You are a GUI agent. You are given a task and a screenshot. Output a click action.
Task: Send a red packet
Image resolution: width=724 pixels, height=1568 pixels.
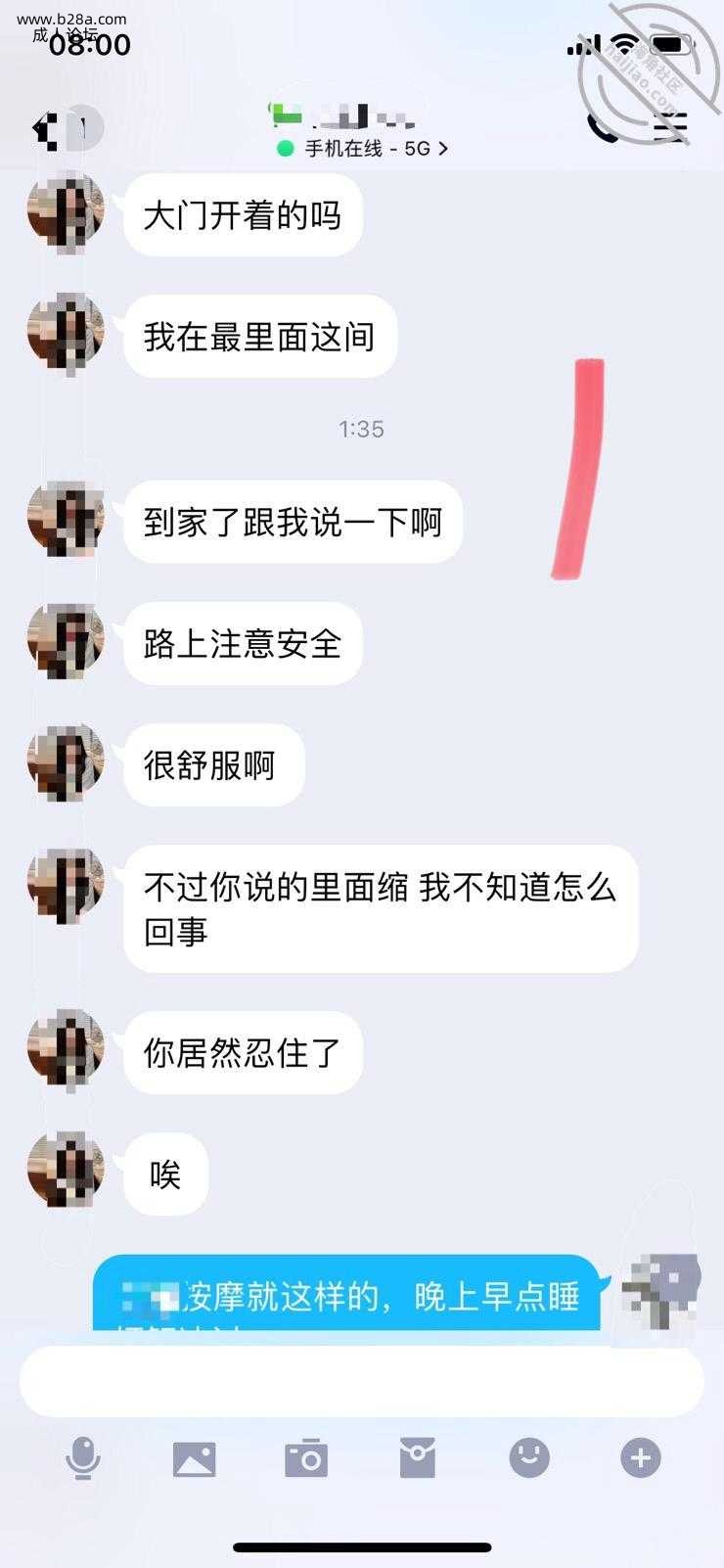tap(418, 1458)
